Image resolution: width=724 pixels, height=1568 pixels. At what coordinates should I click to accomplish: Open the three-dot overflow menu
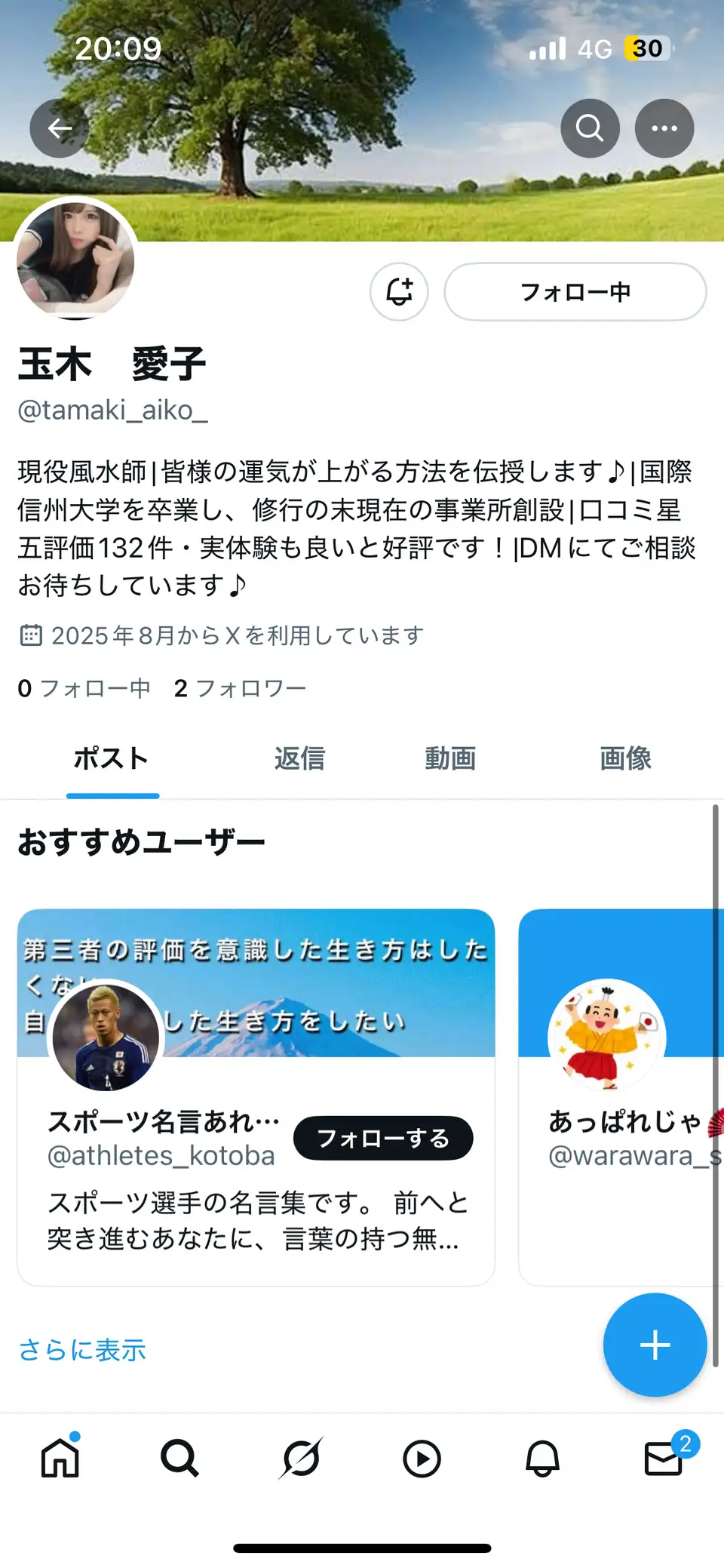[x=664, y=128]
